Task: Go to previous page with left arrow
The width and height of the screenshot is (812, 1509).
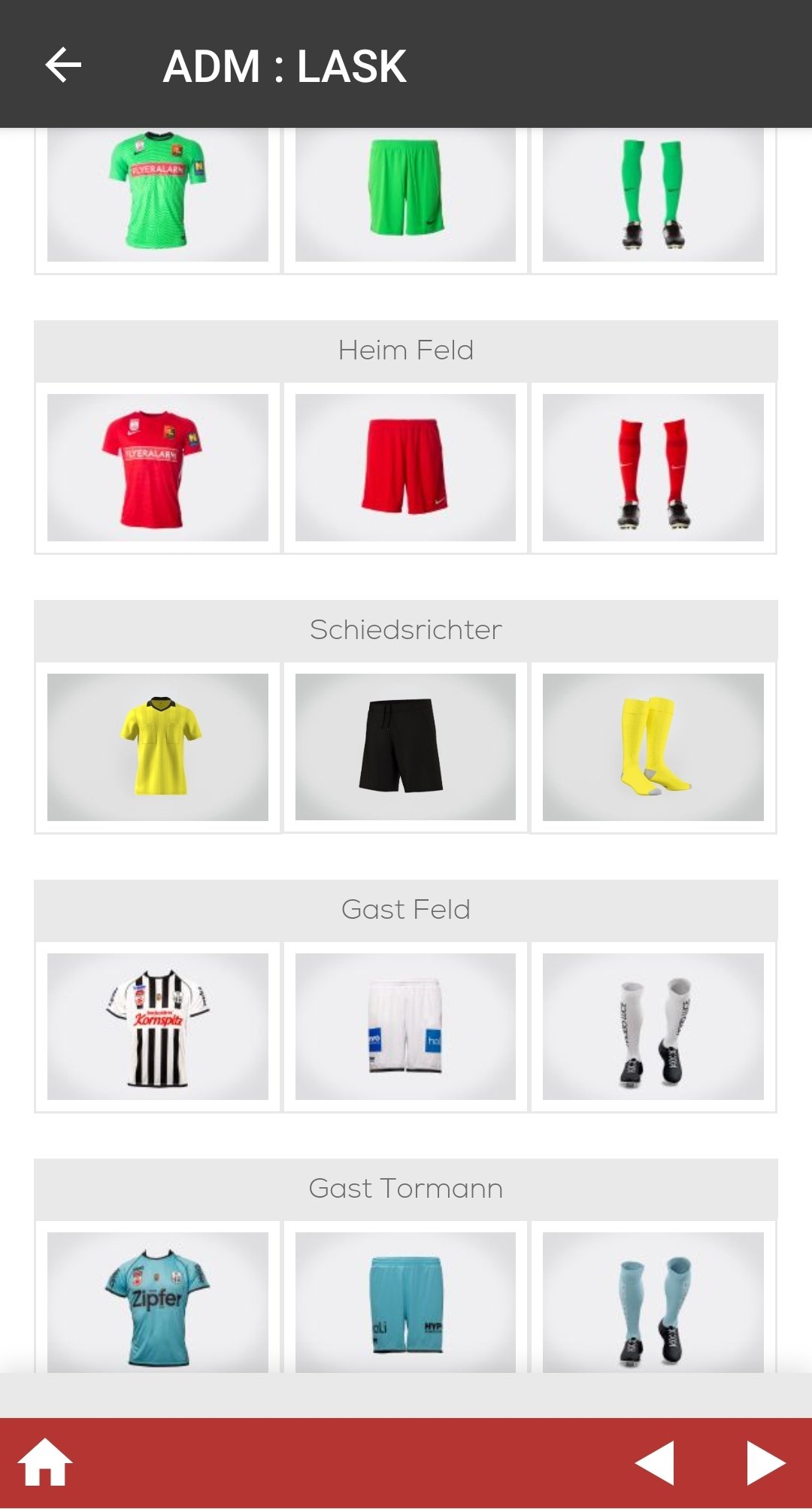Action: click(x=655, y=1463)
